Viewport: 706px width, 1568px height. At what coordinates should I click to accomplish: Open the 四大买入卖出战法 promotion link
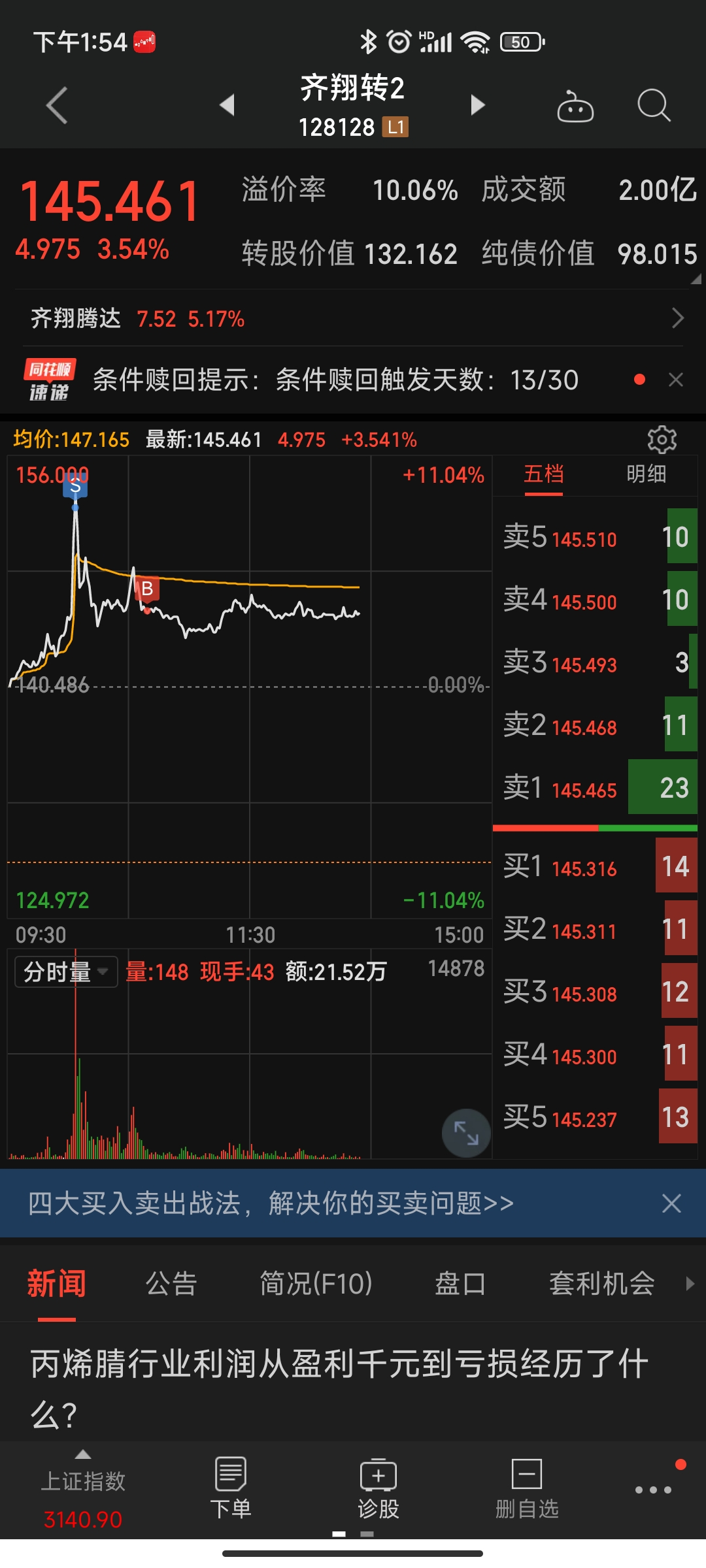coord(271,1203)
